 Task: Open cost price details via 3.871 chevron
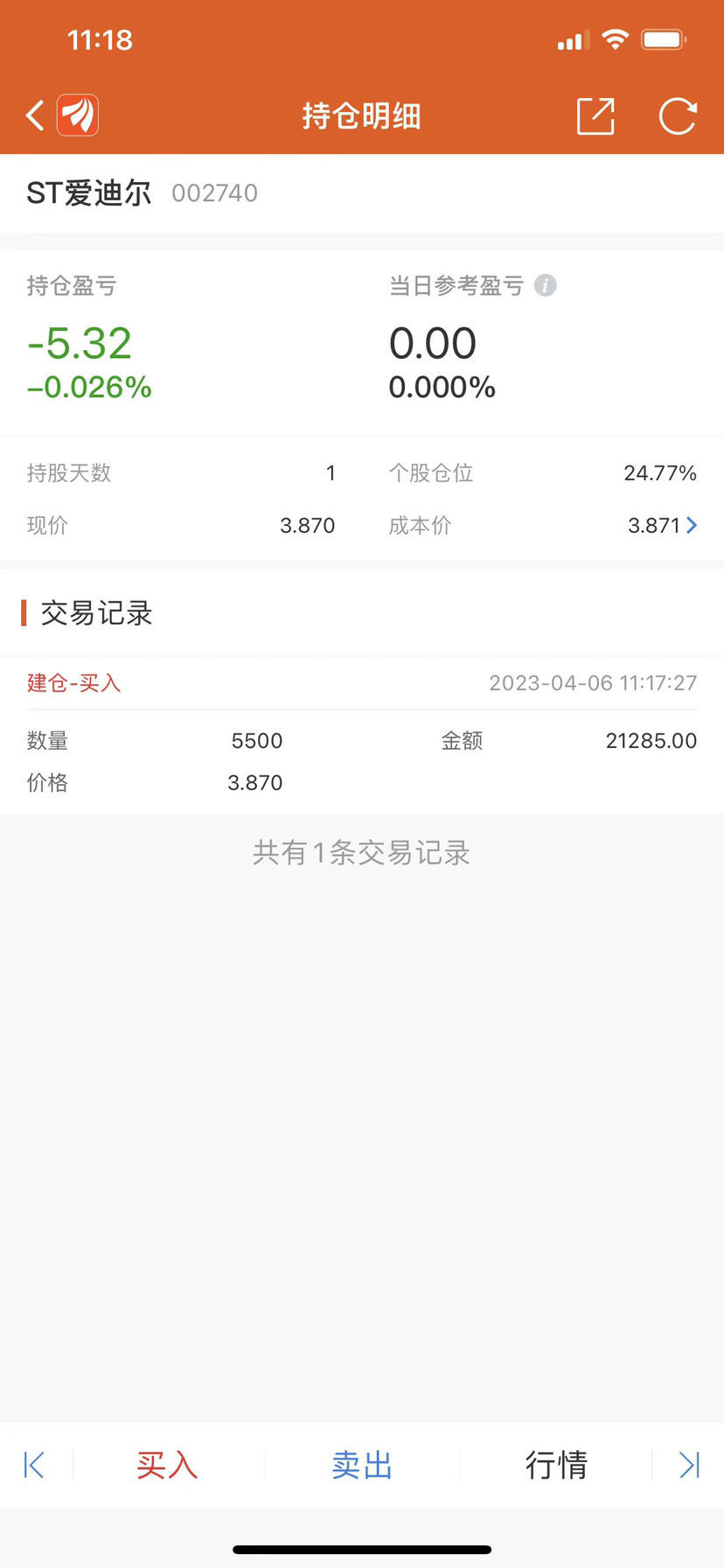tap(692, 525)
